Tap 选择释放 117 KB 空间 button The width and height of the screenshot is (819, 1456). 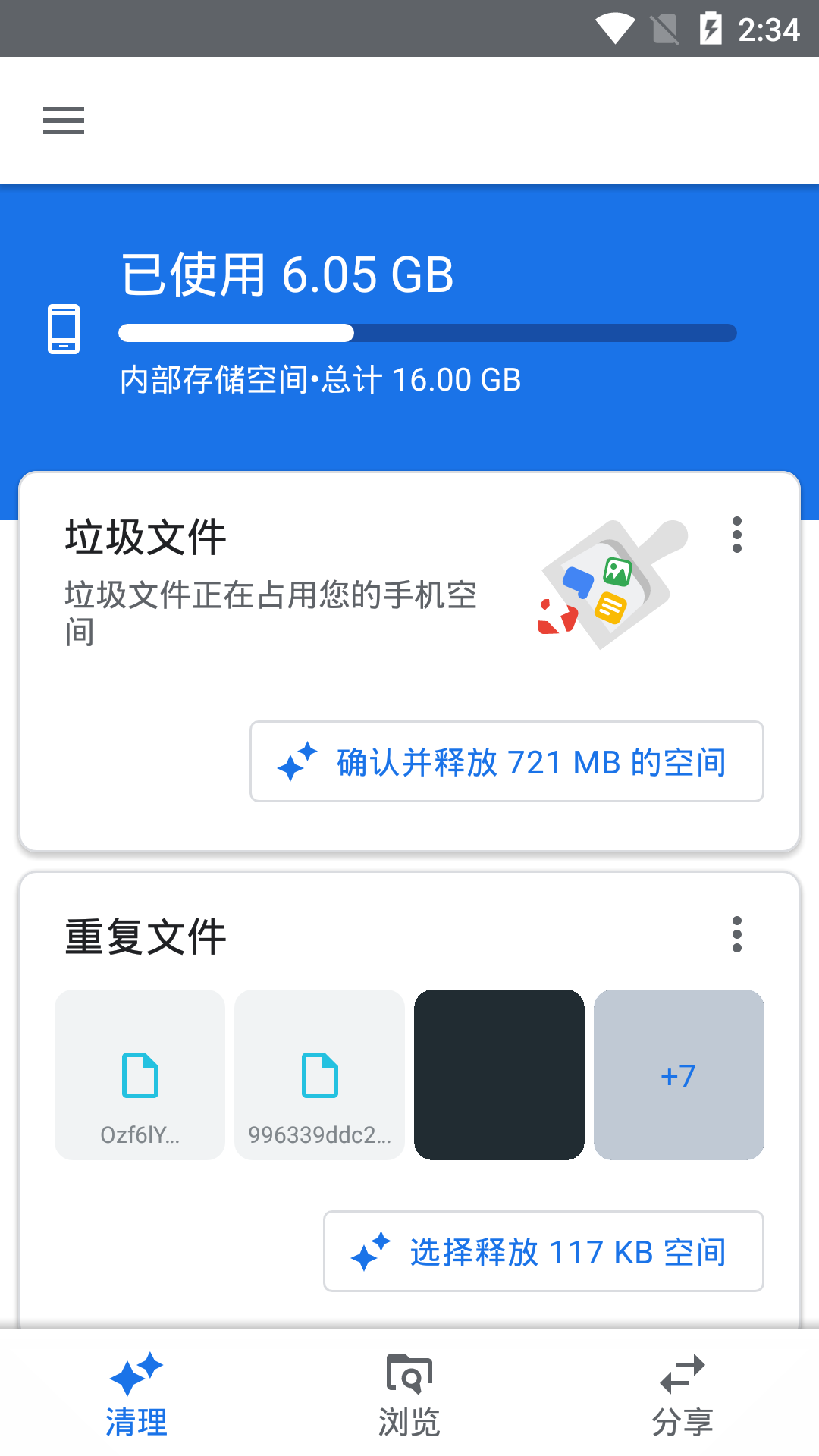pos(544,1252)
